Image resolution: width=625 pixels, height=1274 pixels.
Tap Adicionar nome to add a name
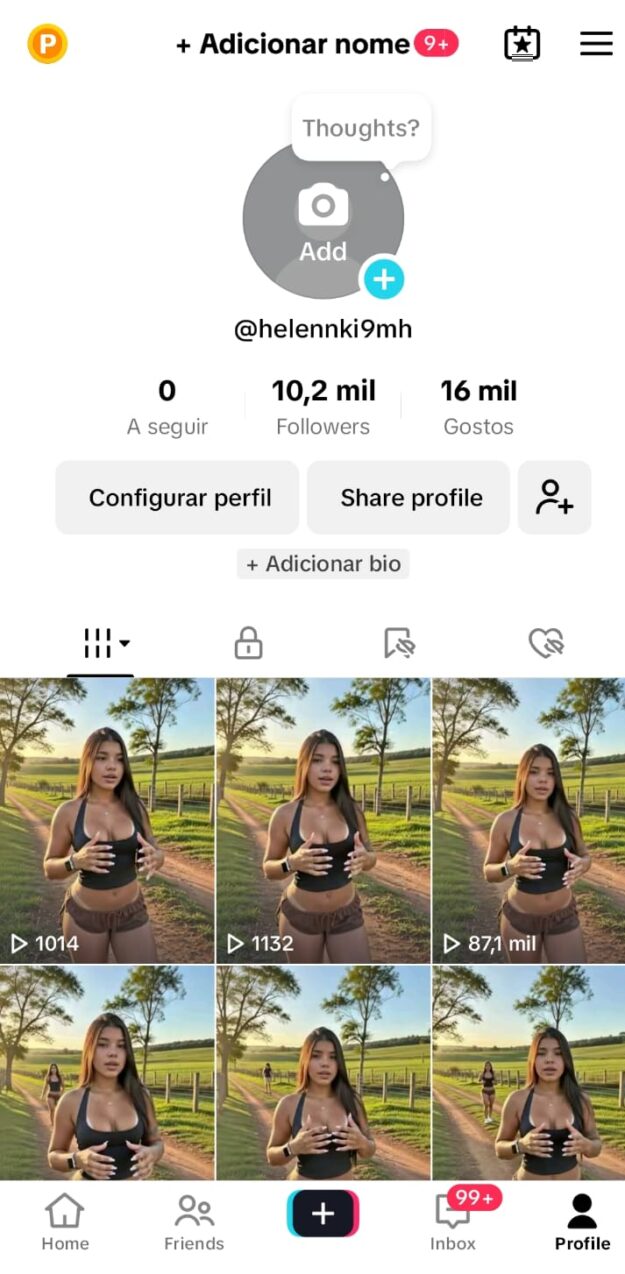293,44
